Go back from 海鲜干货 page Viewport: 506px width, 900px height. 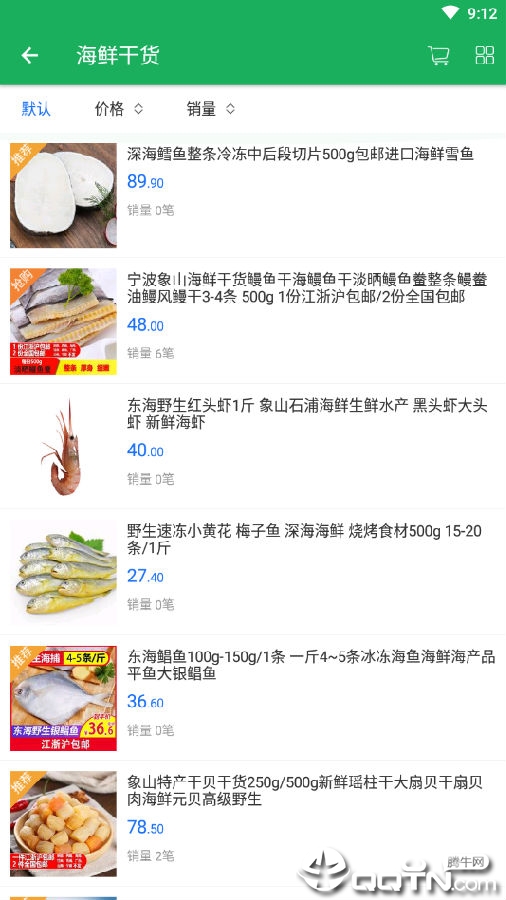click(29, 55)
